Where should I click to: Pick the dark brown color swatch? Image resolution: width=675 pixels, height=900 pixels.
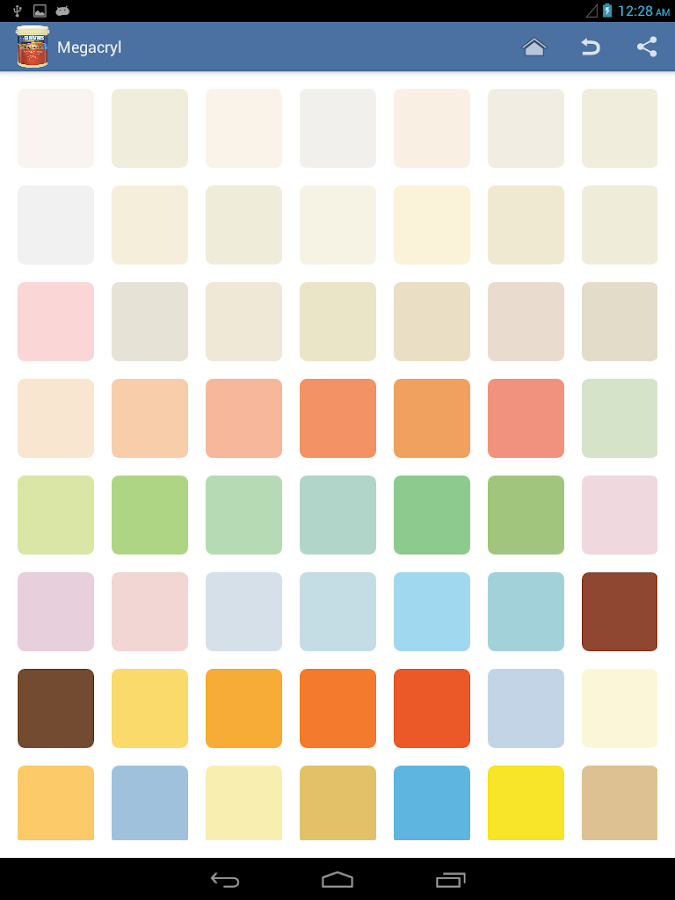point(56,708)
